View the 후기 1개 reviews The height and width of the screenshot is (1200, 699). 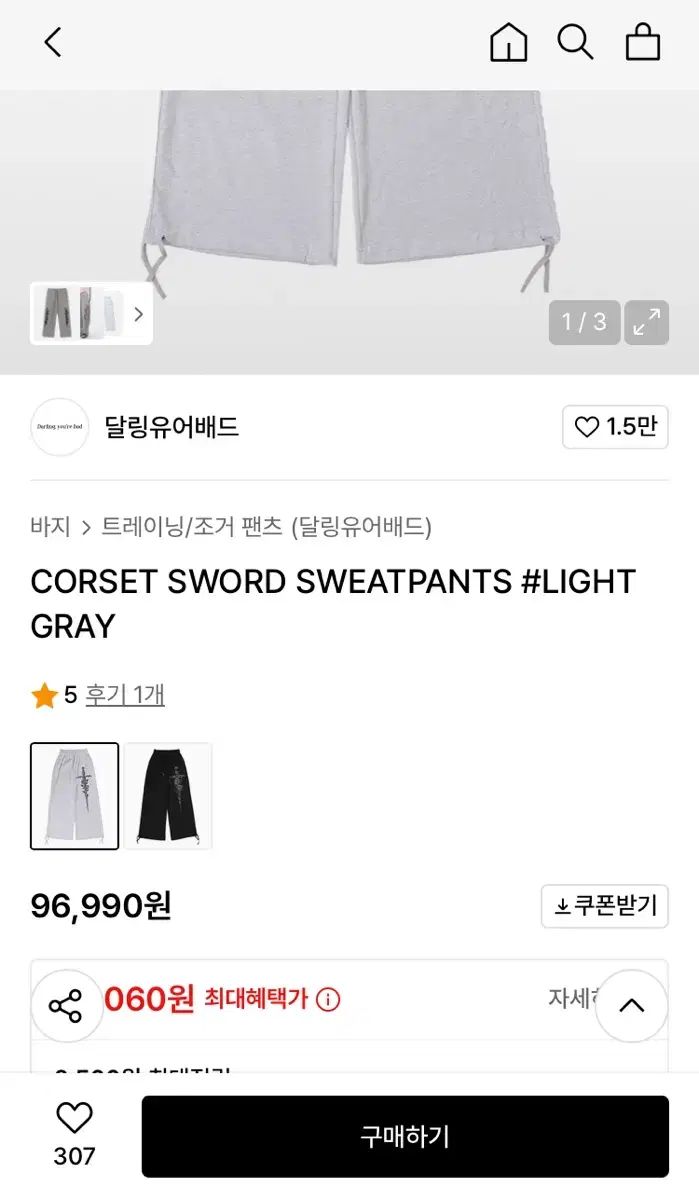tap(124, 695)
